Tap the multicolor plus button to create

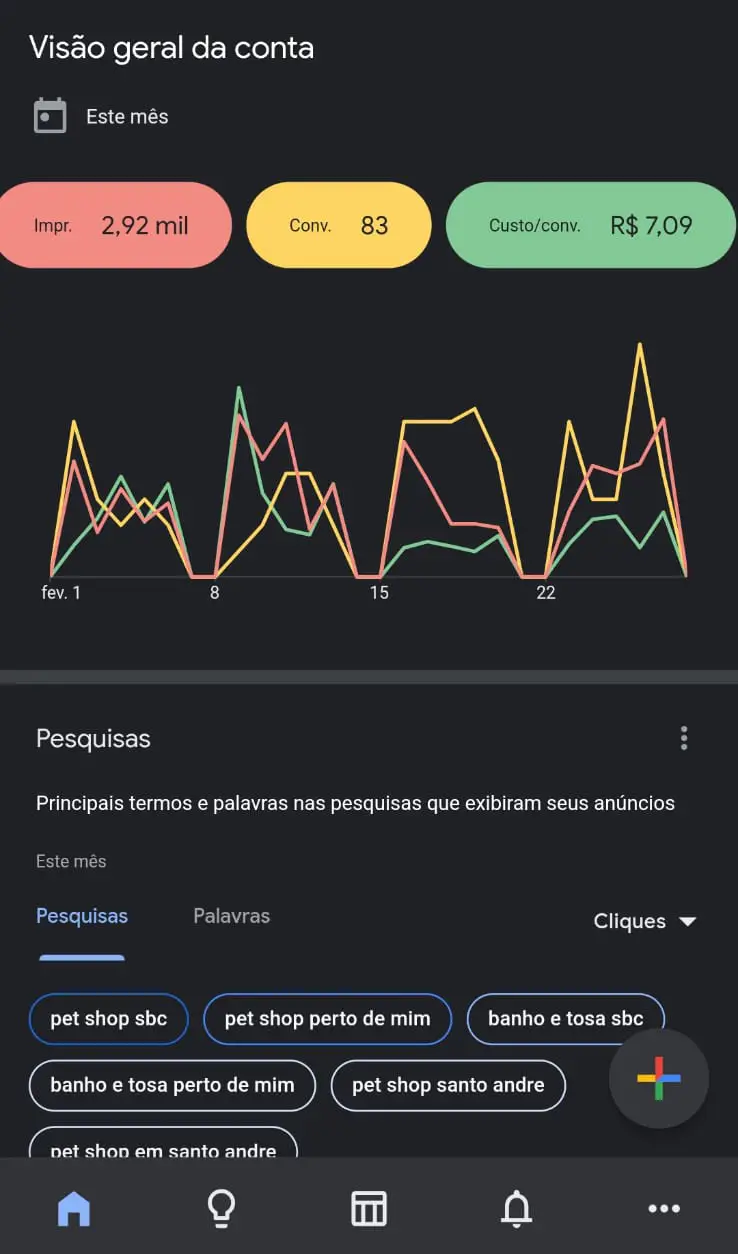[659, 1079]
